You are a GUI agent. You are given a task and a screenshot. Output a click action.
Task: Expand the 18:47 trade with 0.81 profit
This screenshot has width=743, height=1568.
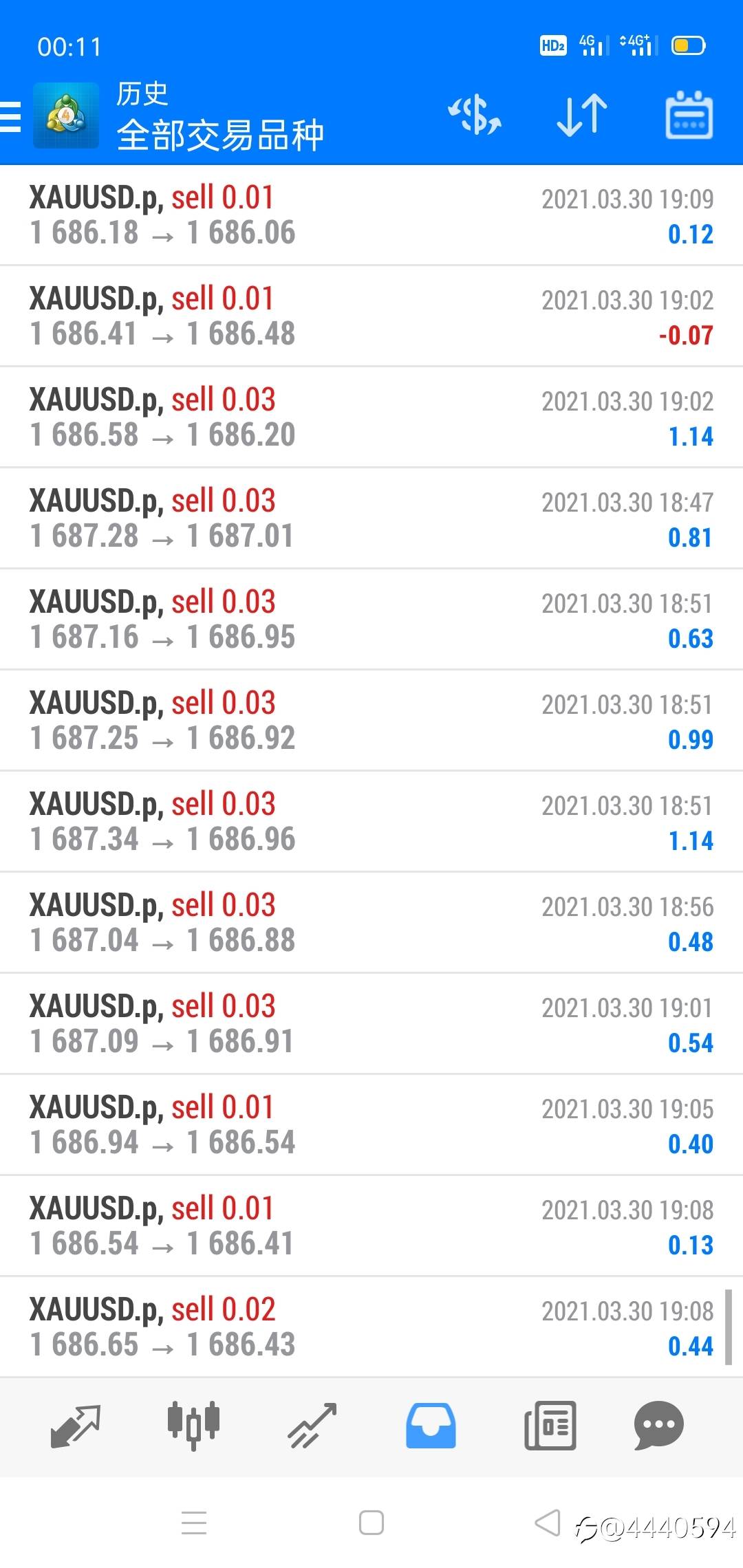[x=371, y=519]
